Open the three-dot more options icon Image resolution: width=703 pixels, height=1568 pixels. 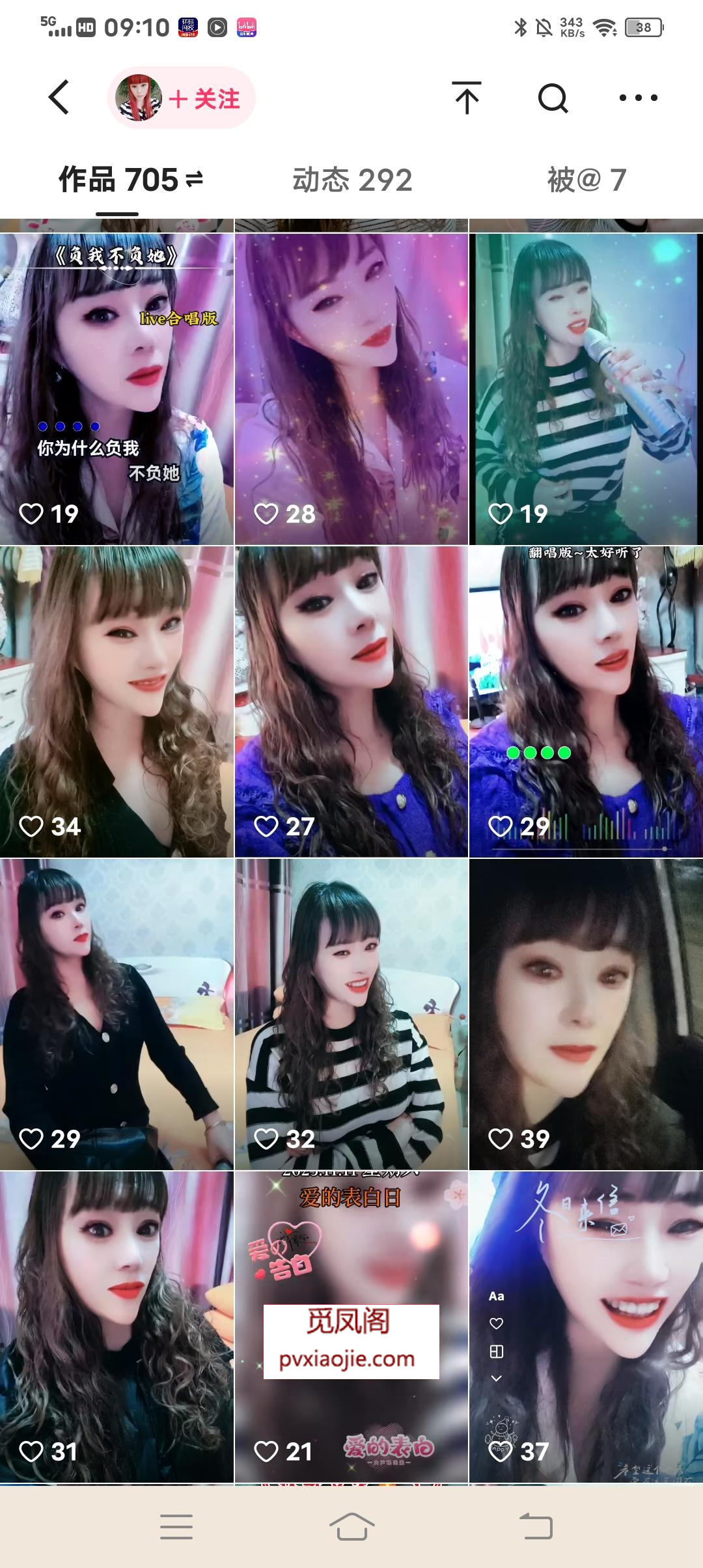click(x=638, y=98)
